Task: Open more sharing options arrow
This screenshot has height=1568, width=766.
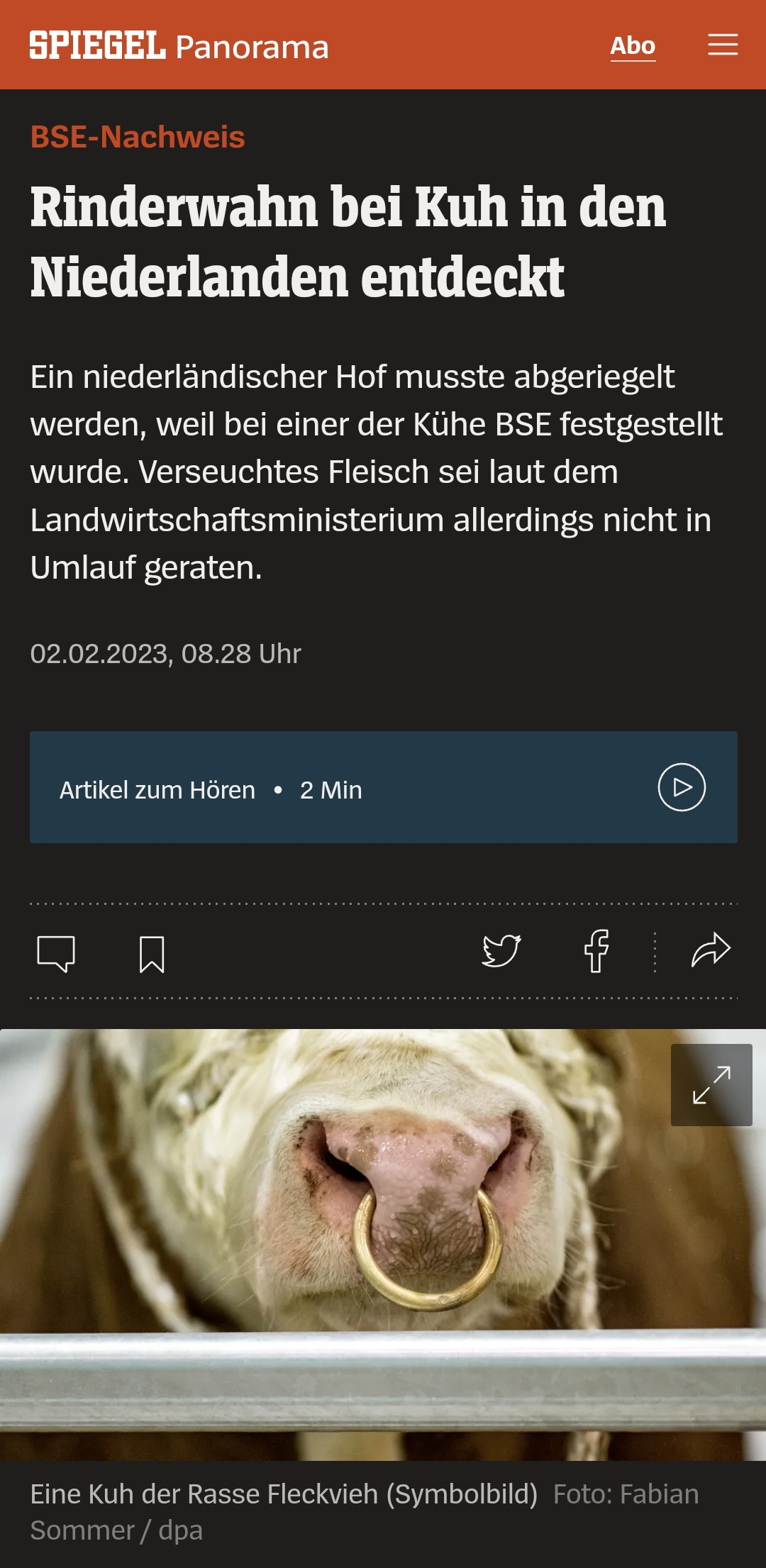Action: click(710, 951)
